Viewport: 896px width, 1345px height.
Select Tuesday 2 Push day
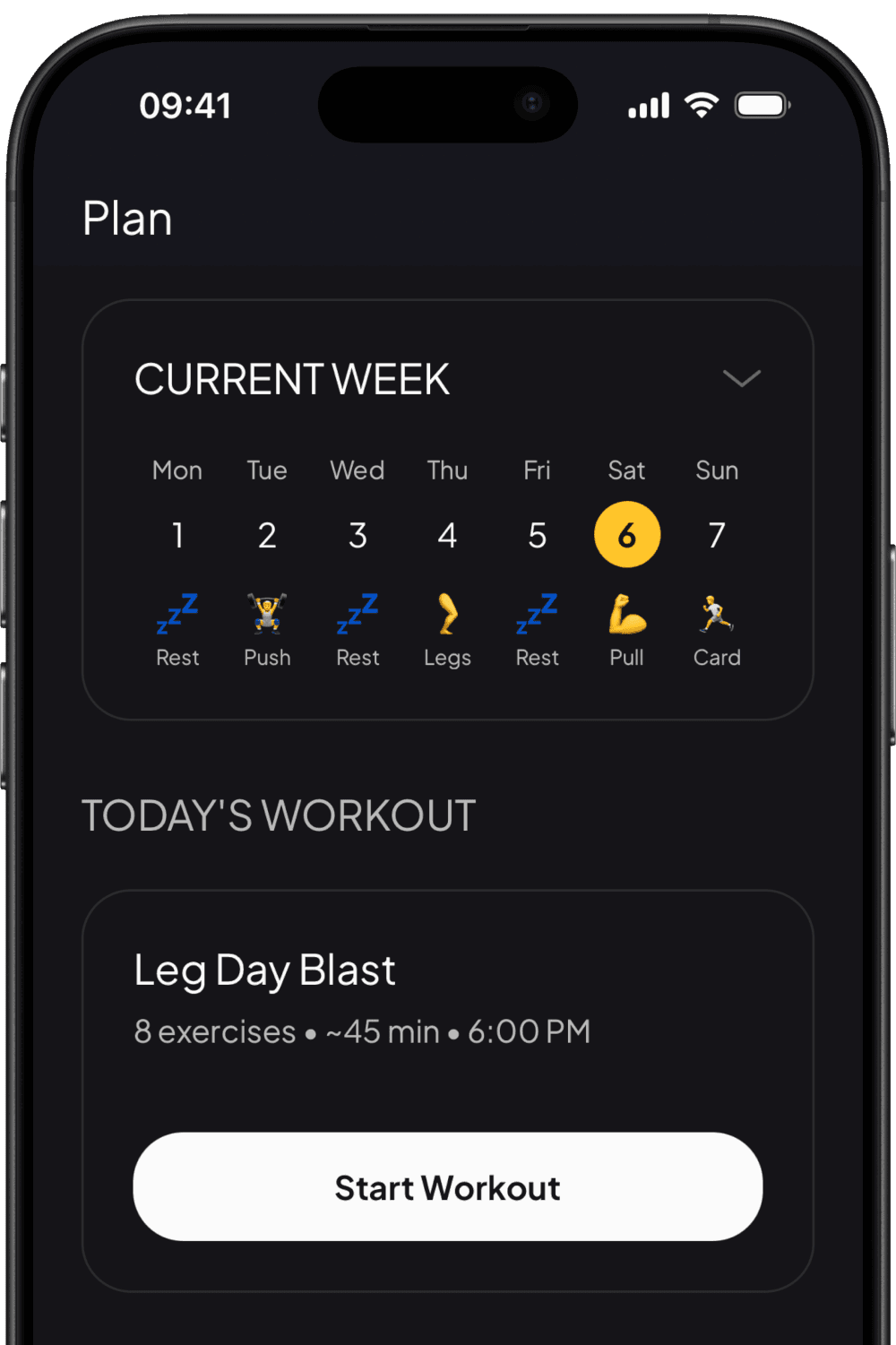pos(267,536)
